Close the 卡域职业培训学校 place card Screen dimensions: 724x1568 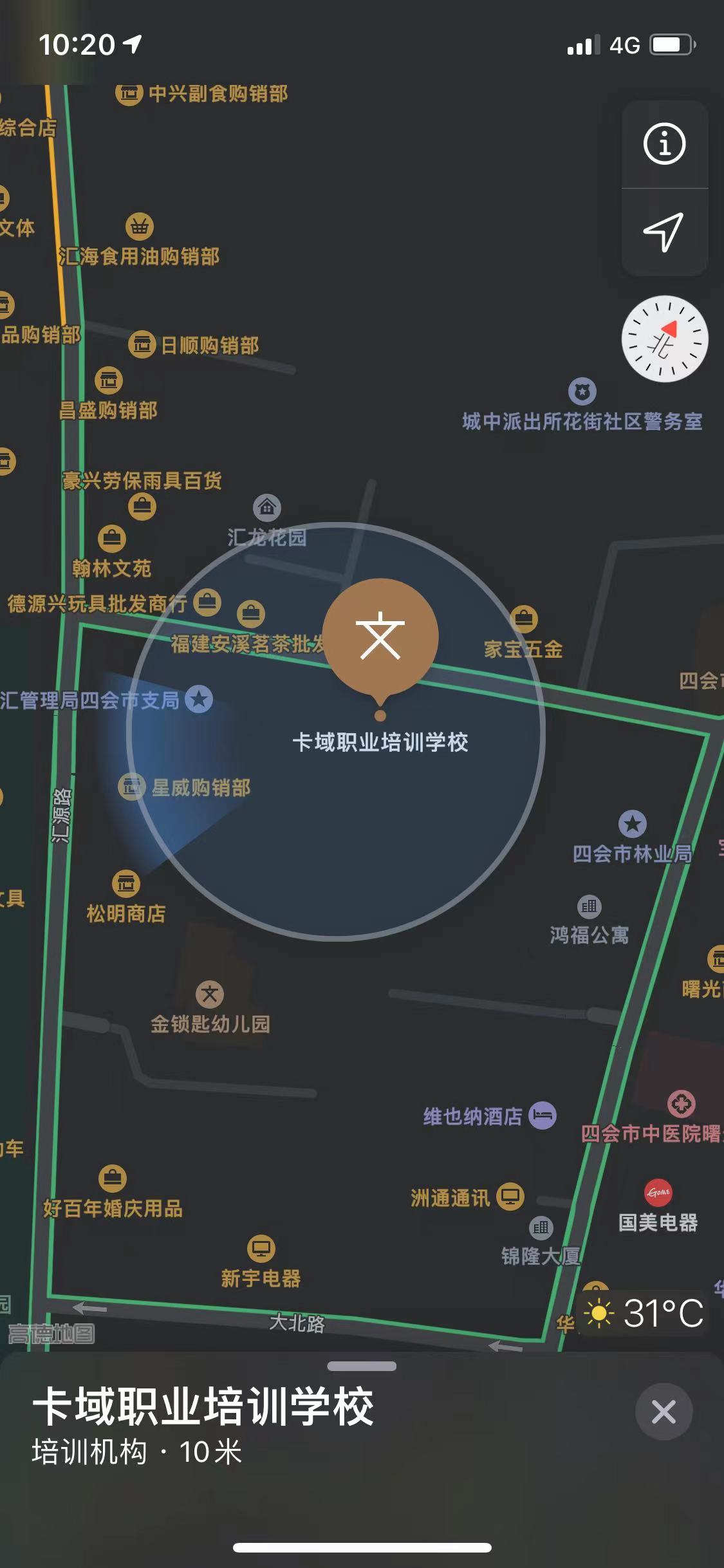tap(664, 1412)
